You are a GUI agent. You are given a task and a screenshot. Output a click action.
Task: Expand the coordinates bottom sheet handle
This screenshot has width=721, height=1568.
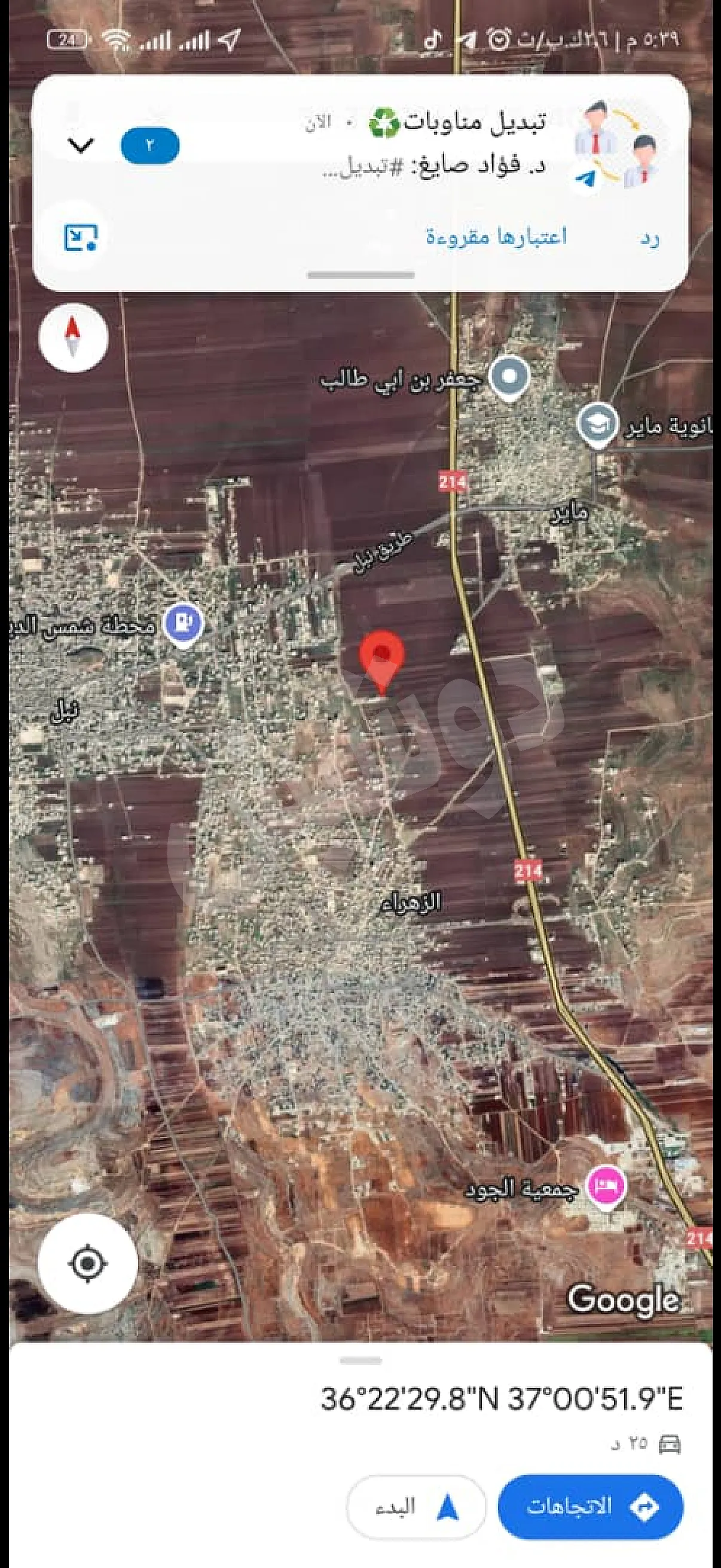tap(361, 1360)
